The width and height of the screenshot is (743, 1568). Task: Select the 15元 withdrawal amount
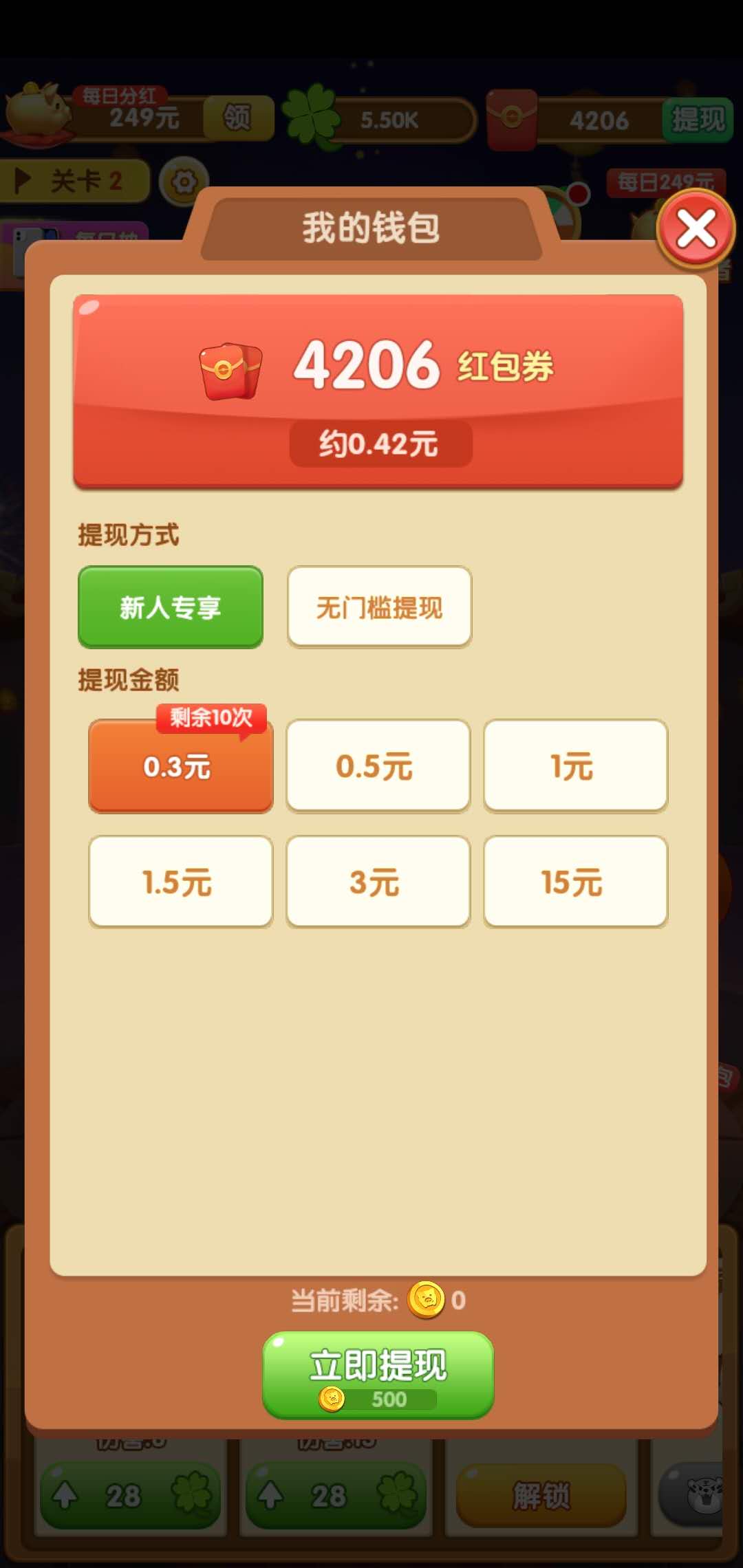click(575, 882)
